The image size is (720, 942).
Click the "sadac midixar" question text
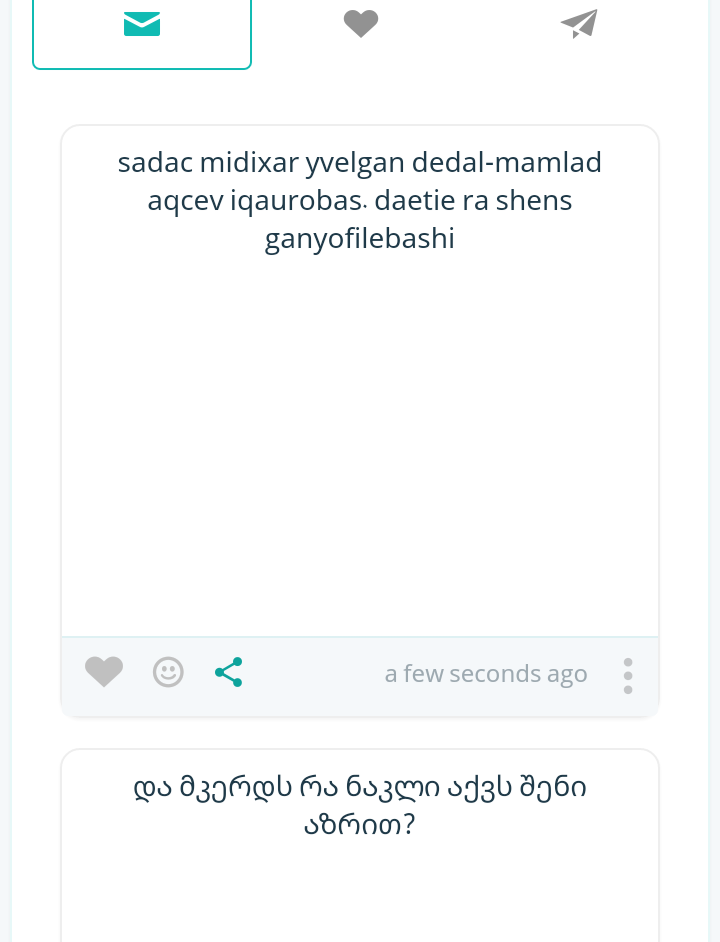click(x=360, y=199)
